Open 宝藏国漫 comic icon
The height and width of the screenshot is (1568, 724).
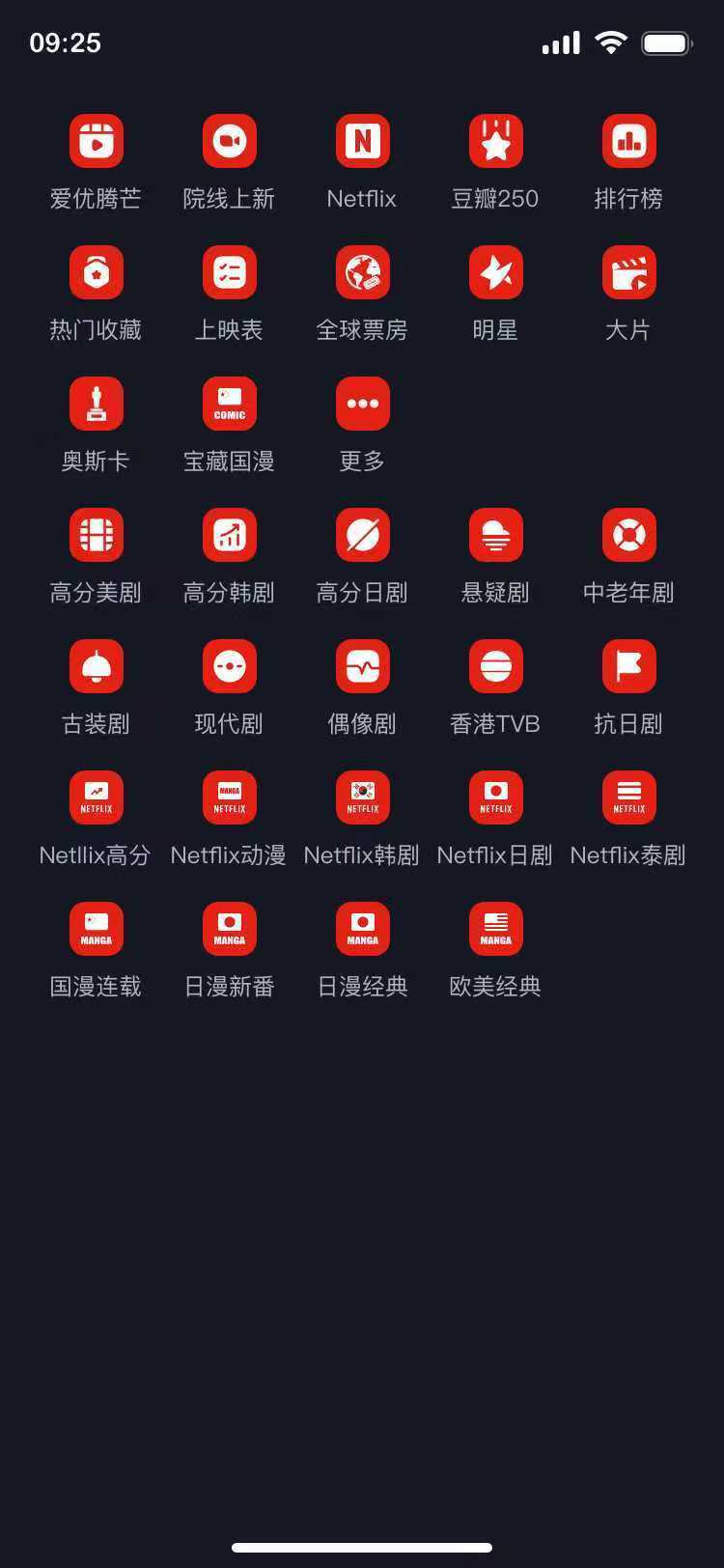[229, 404]
